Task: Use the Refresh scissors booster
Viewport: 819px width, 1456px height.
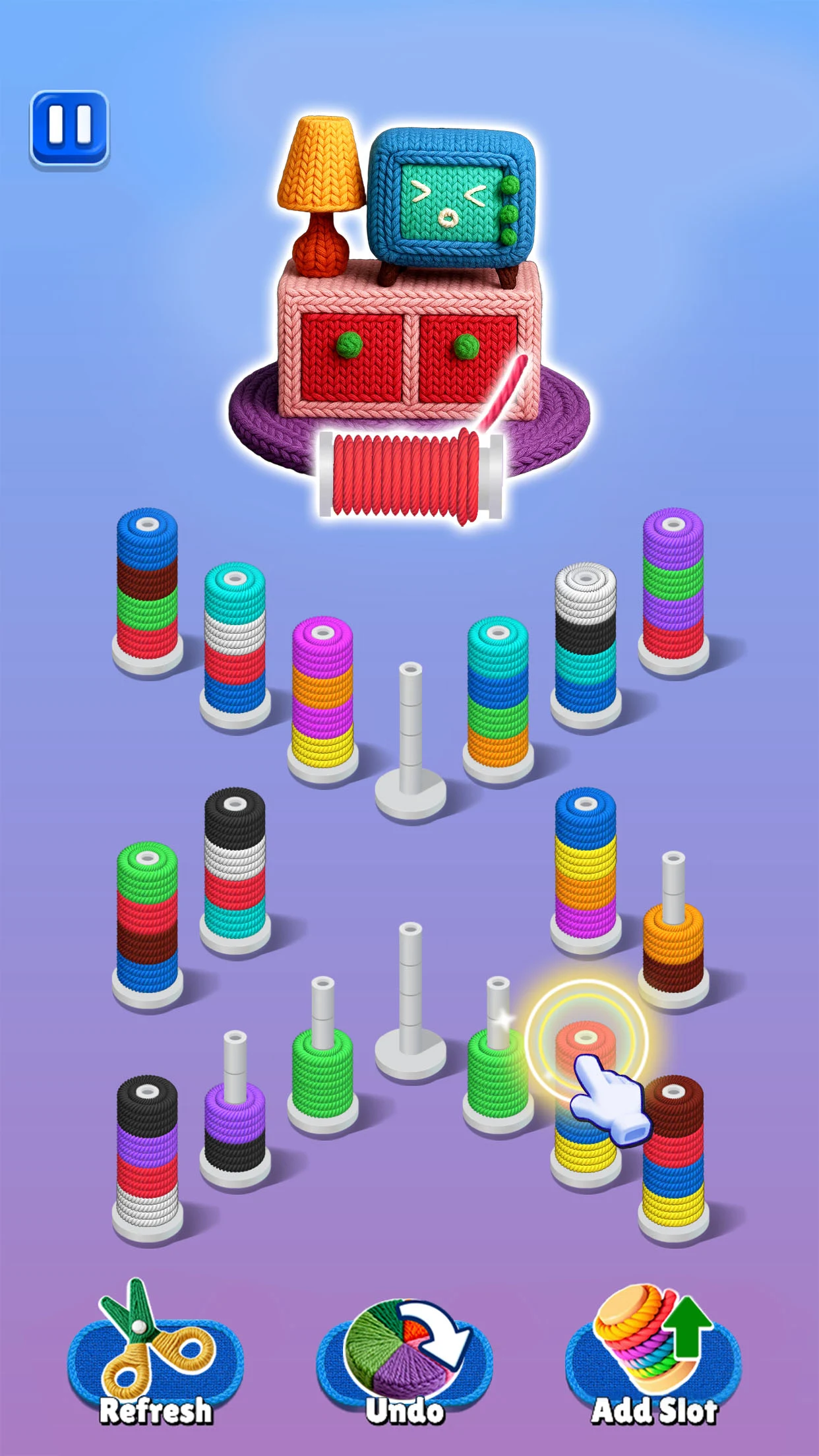Action: coord(156,1360)
